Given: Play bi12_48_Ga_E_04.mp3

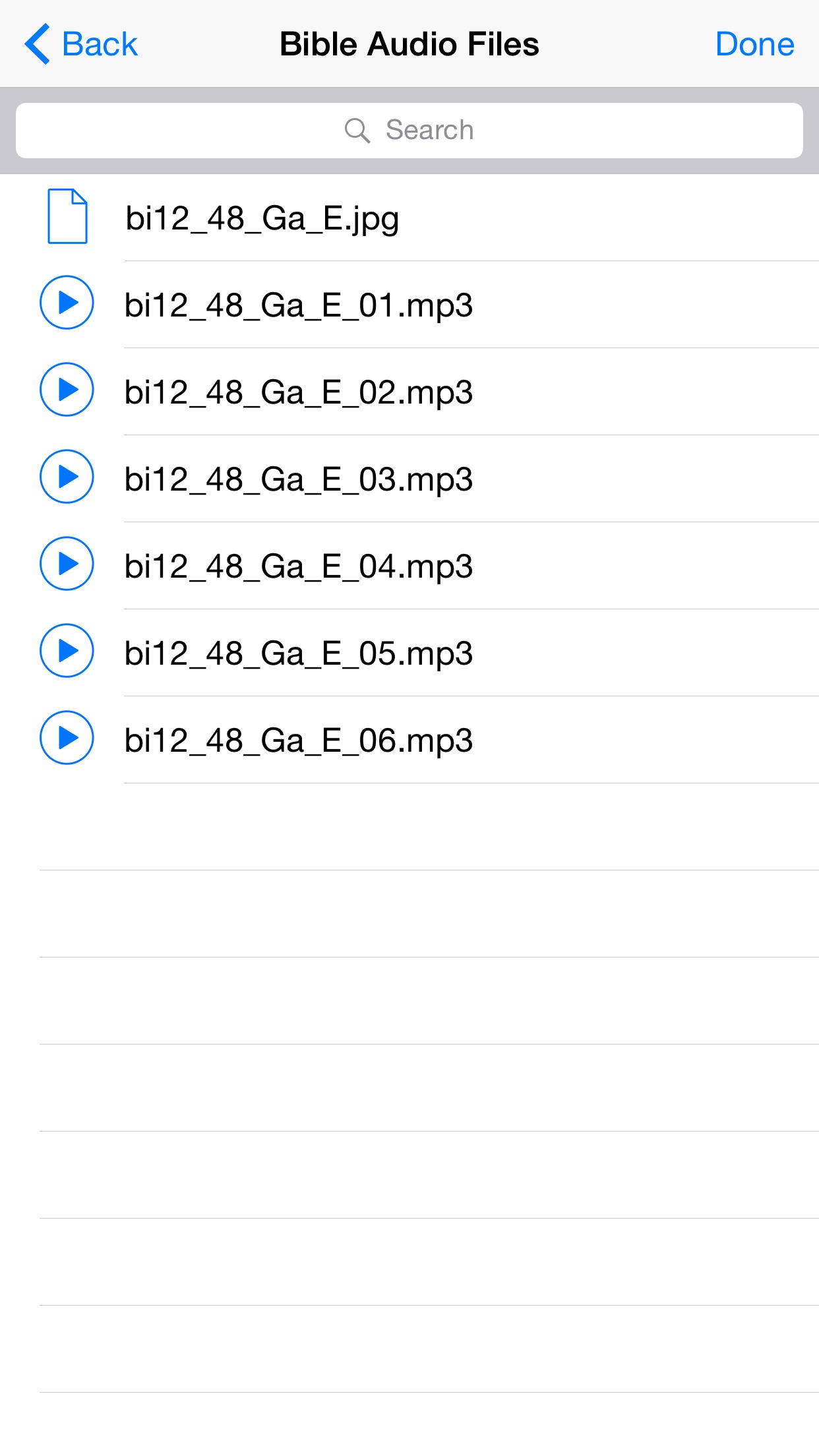Looking at the screenshot, I should 67,564.
